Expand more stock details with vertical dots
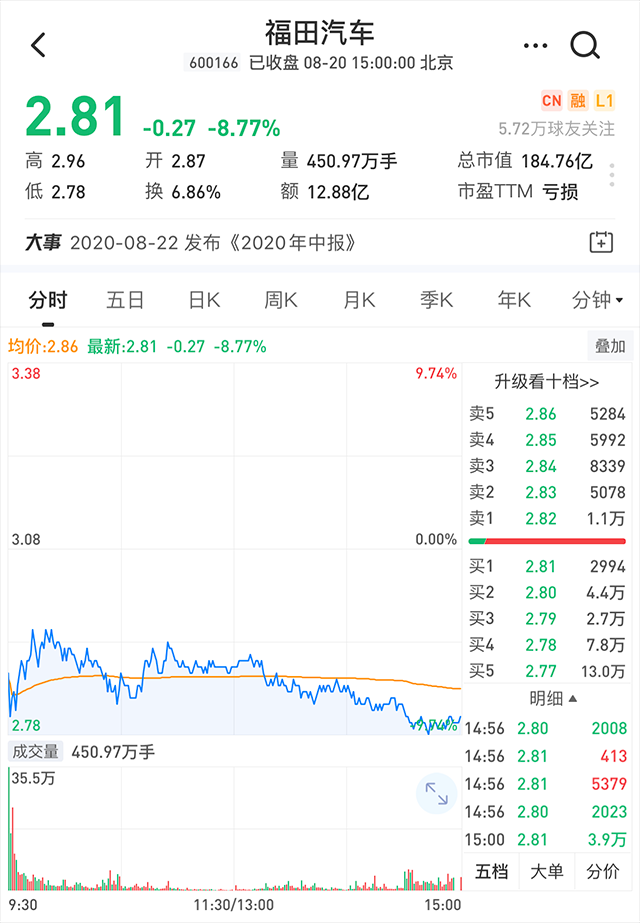 (612, 175)
